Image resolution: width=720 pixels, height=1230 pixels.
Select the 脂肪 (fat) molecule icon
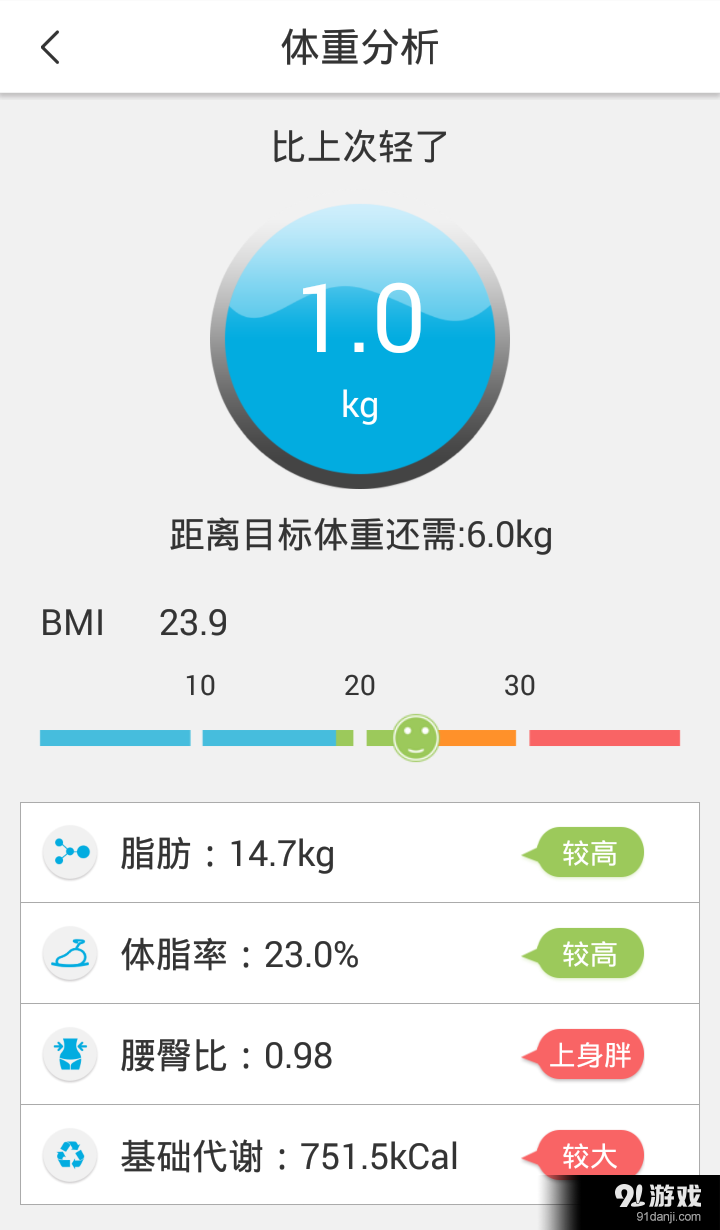tap(68, 852)
